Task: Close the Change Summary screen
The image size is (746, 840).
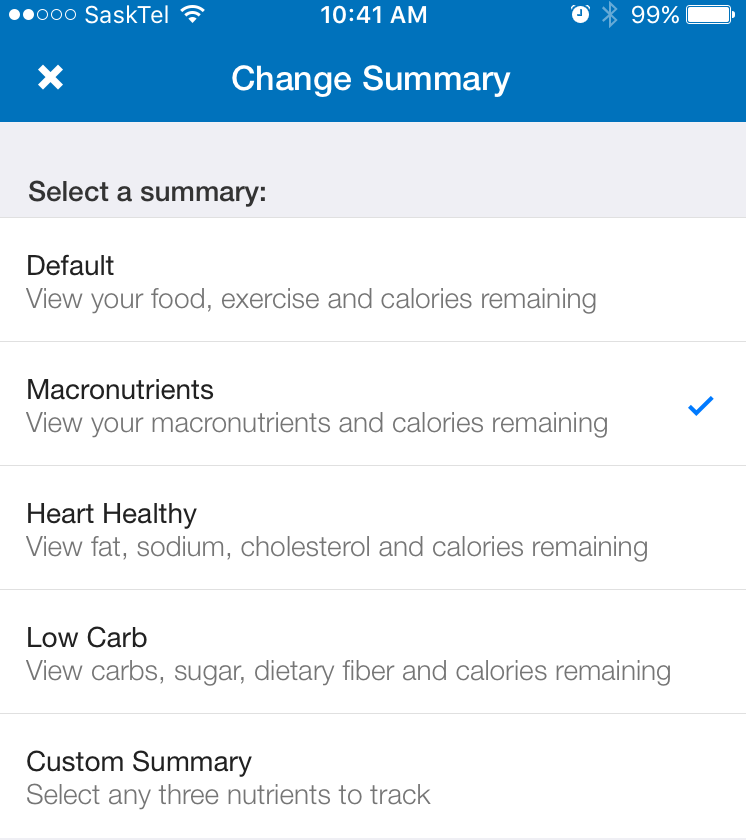Action: point(50,78)
